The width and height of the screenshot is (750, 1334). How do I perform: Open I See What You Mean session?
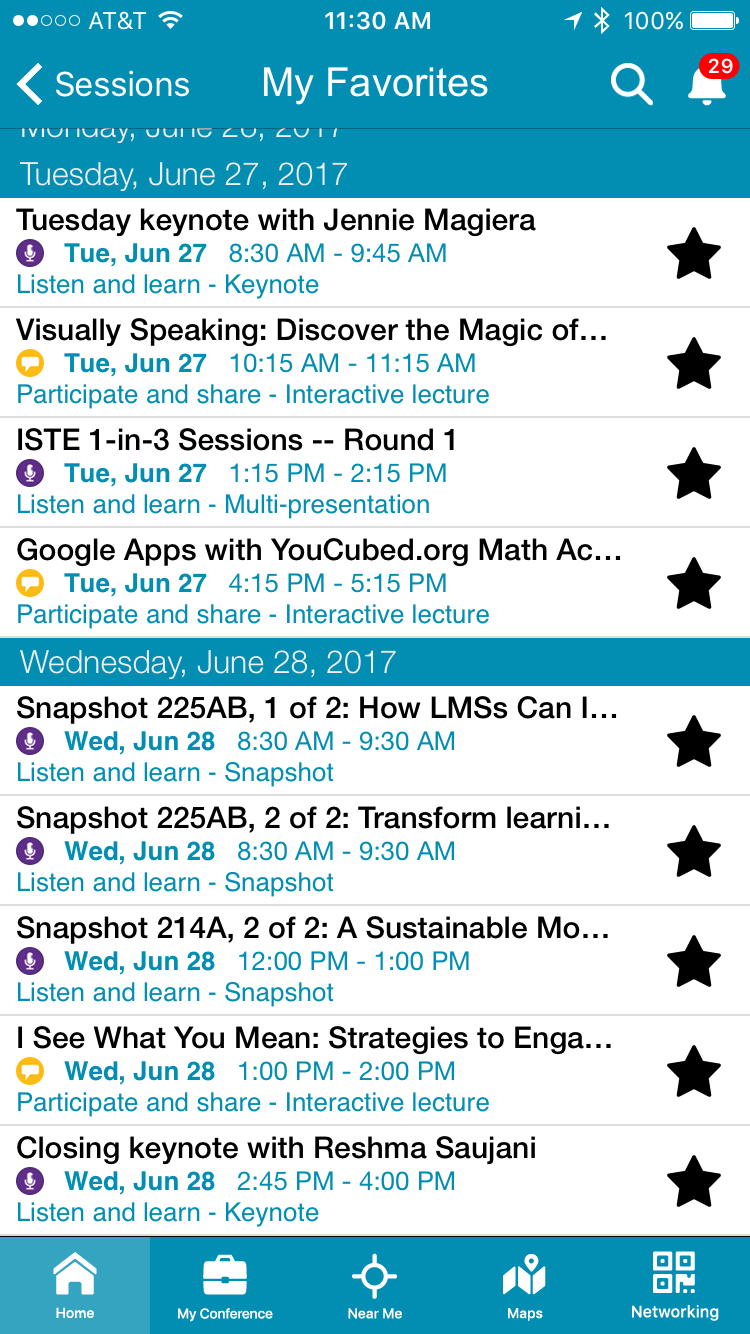tap(320, 1070)
